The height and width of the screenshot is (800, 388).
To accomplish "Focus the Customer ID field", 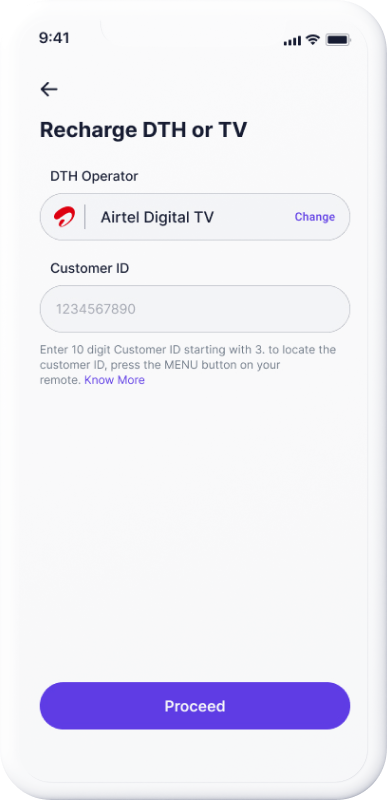I will tap(195, 309).
